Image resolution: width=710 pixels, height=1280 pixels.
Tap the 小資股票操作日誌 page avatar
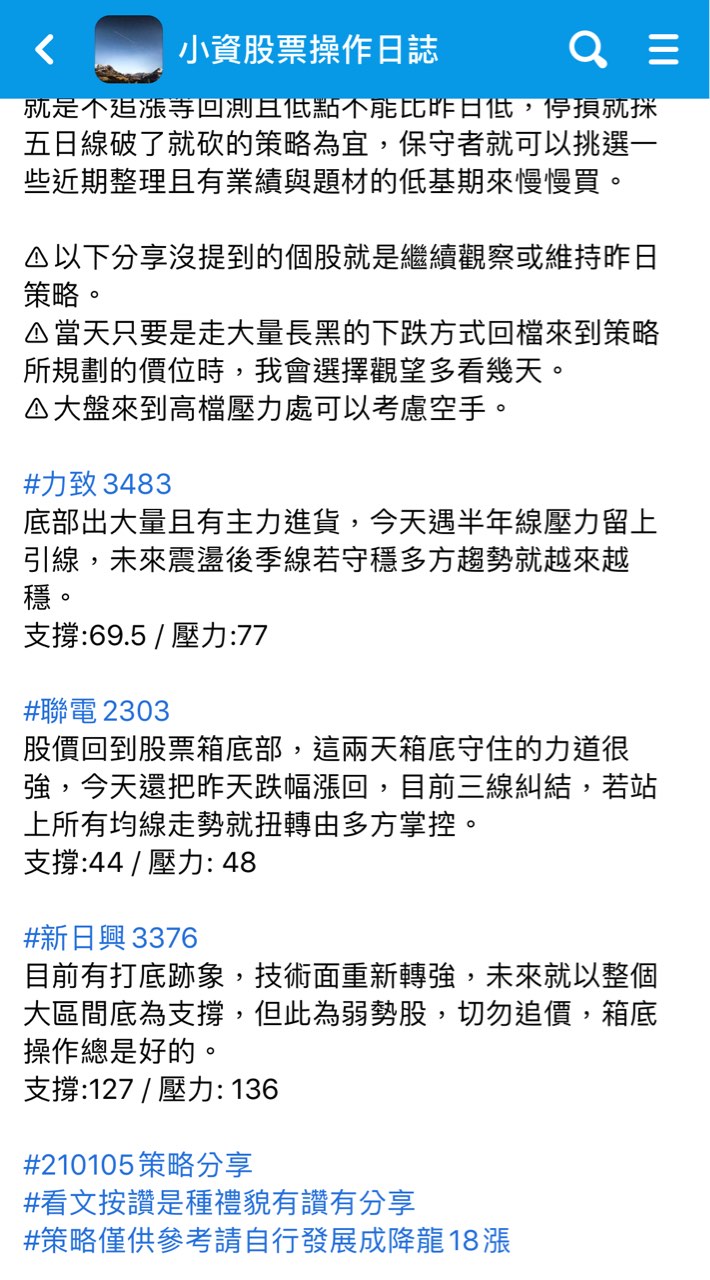click(129, 49)
